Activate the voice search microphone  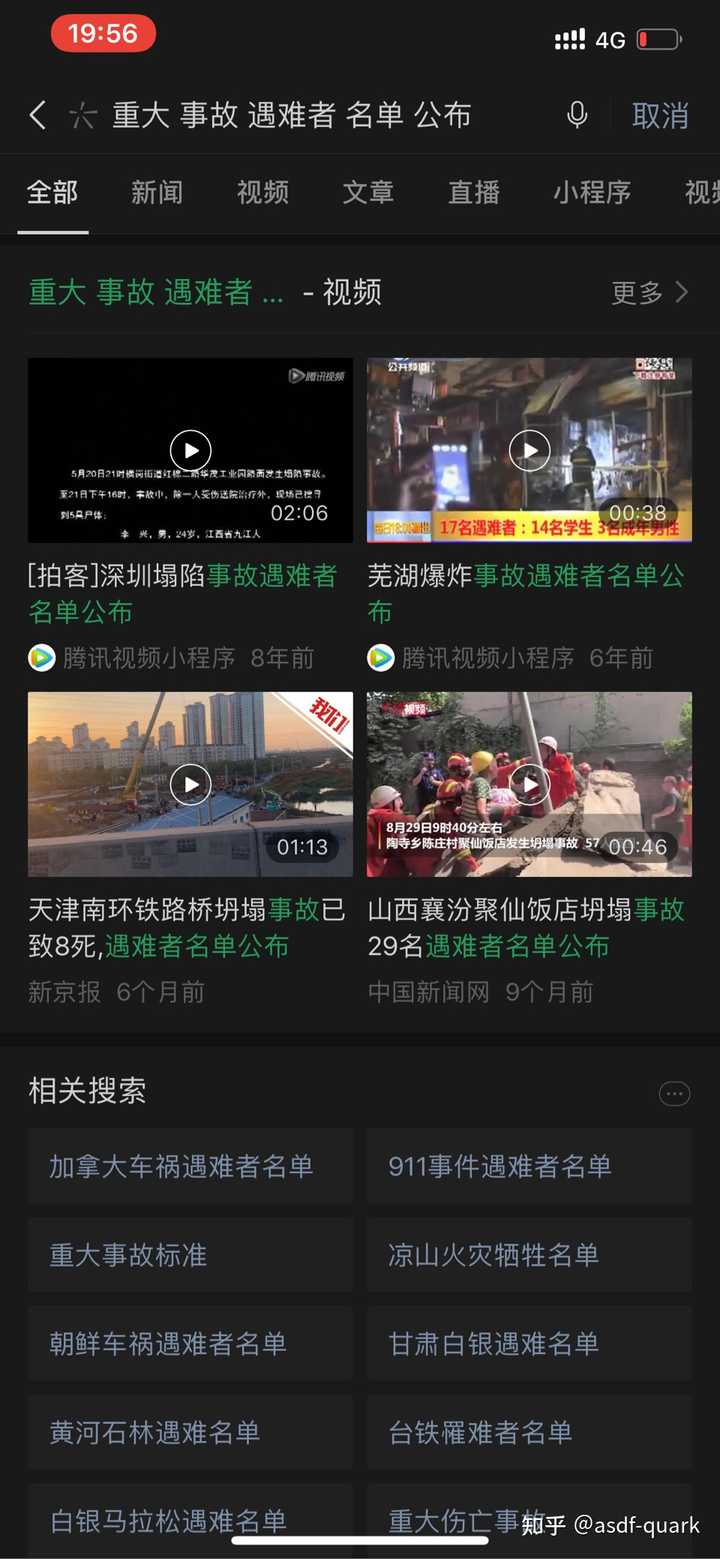pos(577,115)
